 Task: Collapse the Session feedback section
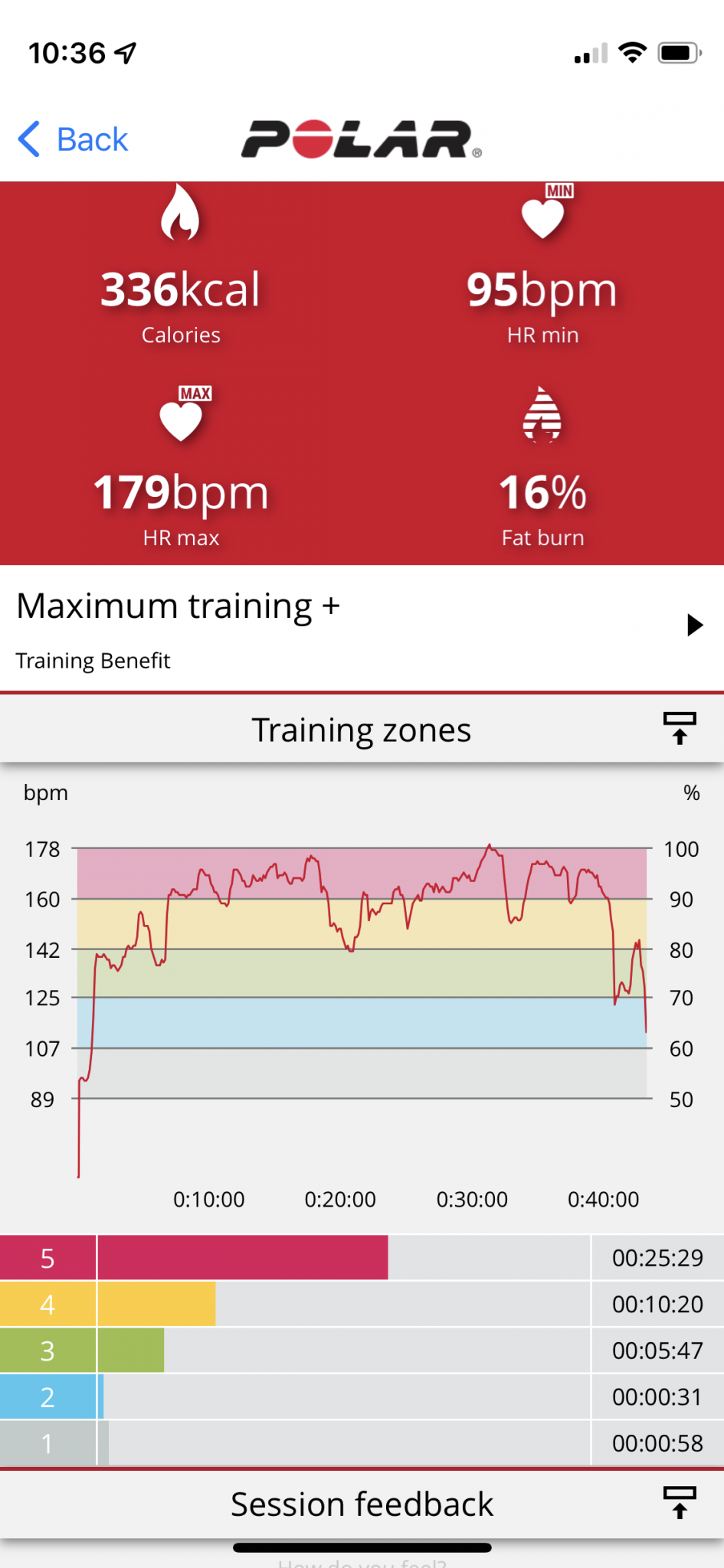click(679, 1502)
